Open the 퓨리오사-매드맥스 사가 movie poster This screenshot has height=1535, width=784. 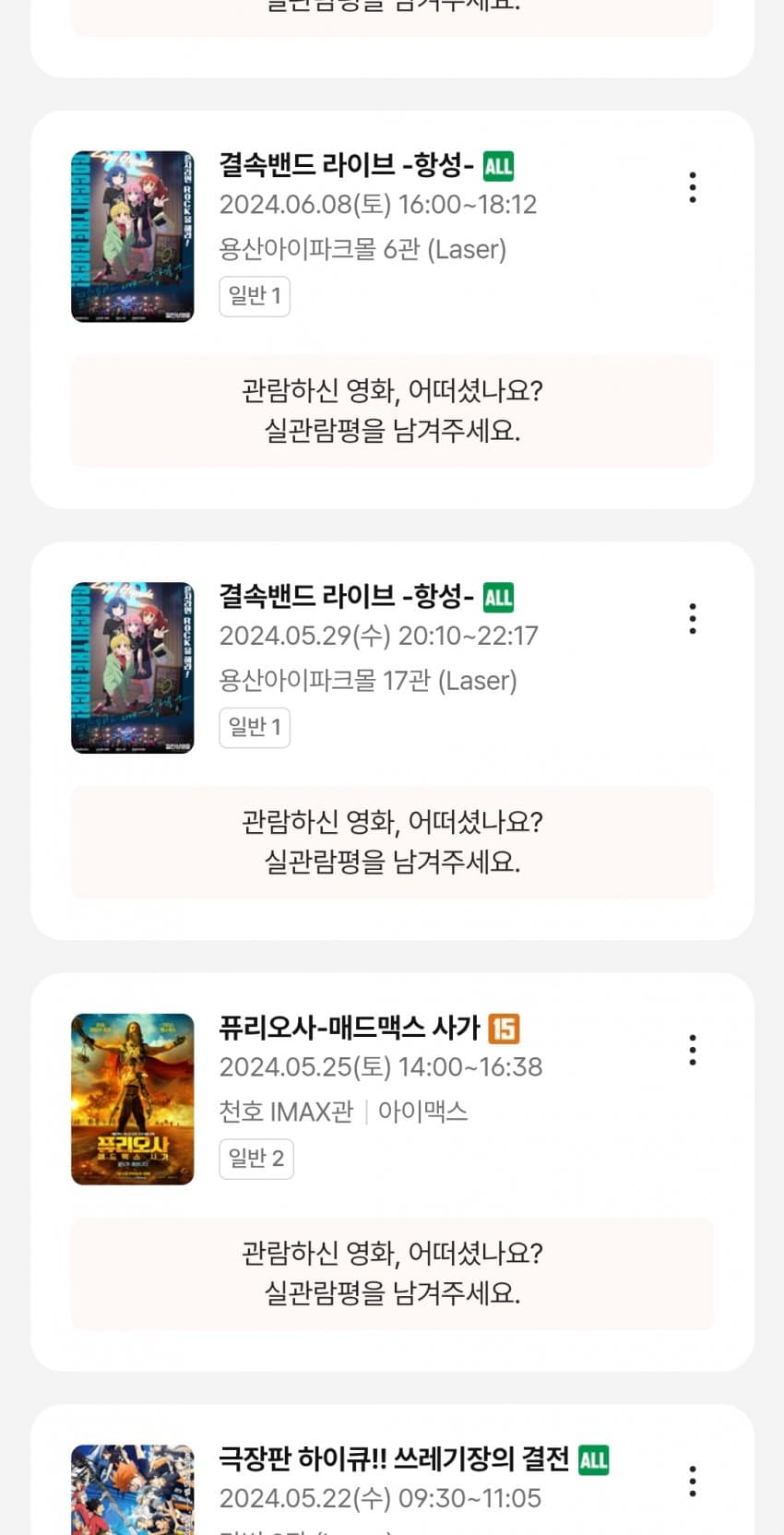click(x=133, y=1099)
